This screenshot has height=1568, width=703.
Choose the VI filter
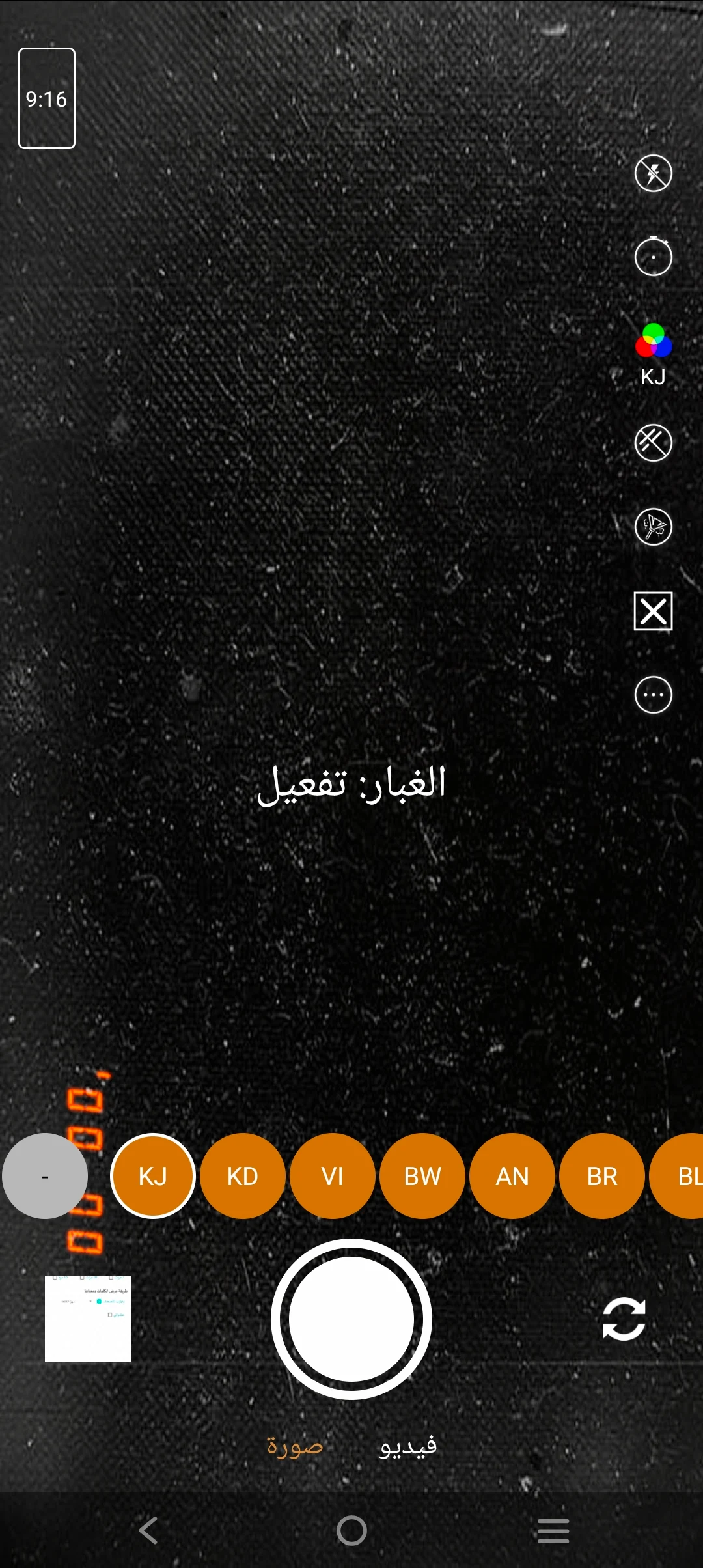click(333, 1176)
